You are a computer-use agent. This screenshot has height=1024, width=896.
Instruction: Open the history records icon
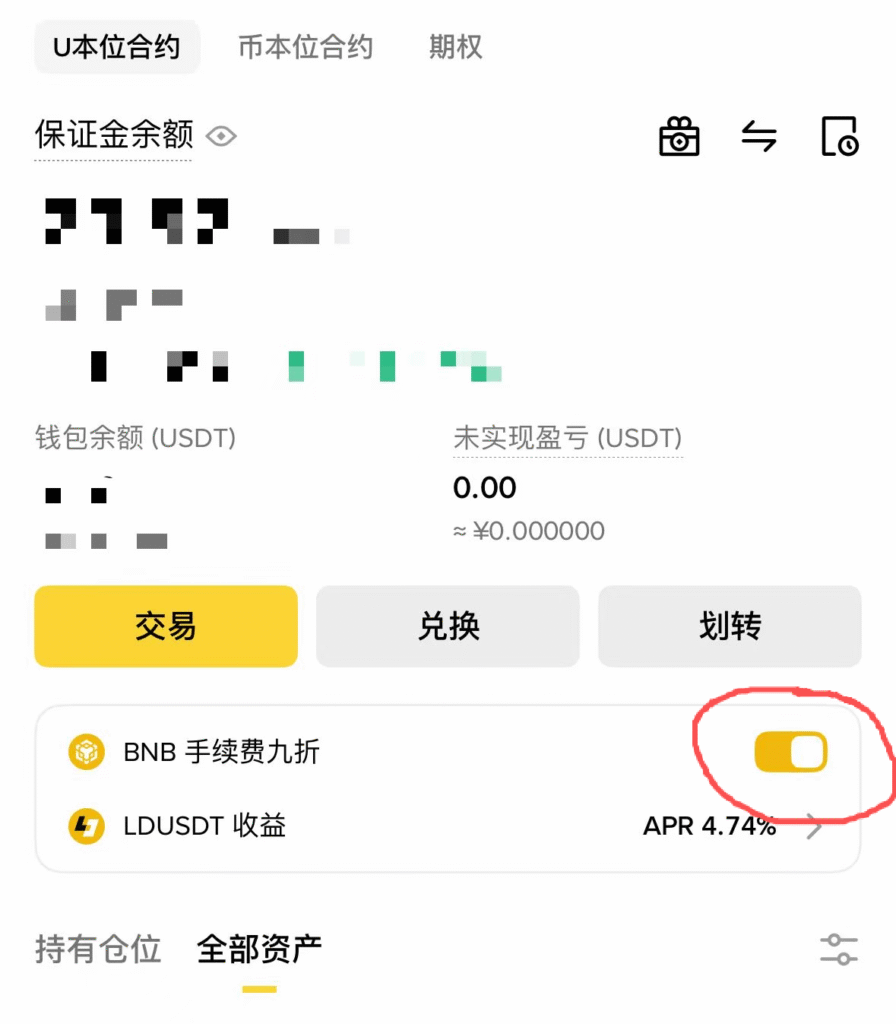coord(838,136)
